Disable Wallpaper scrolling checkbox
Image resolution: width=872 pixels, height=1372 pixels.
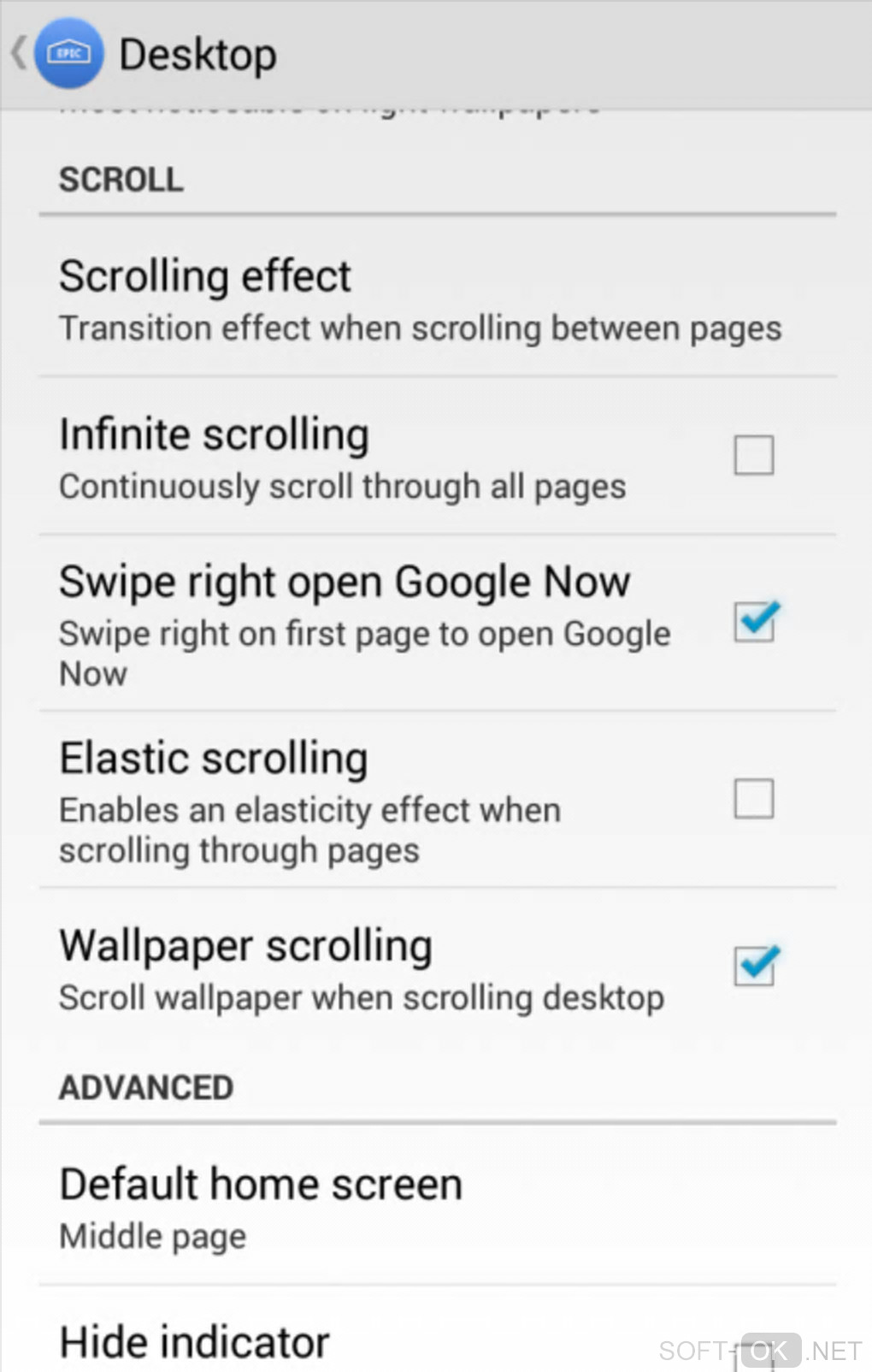754,967
